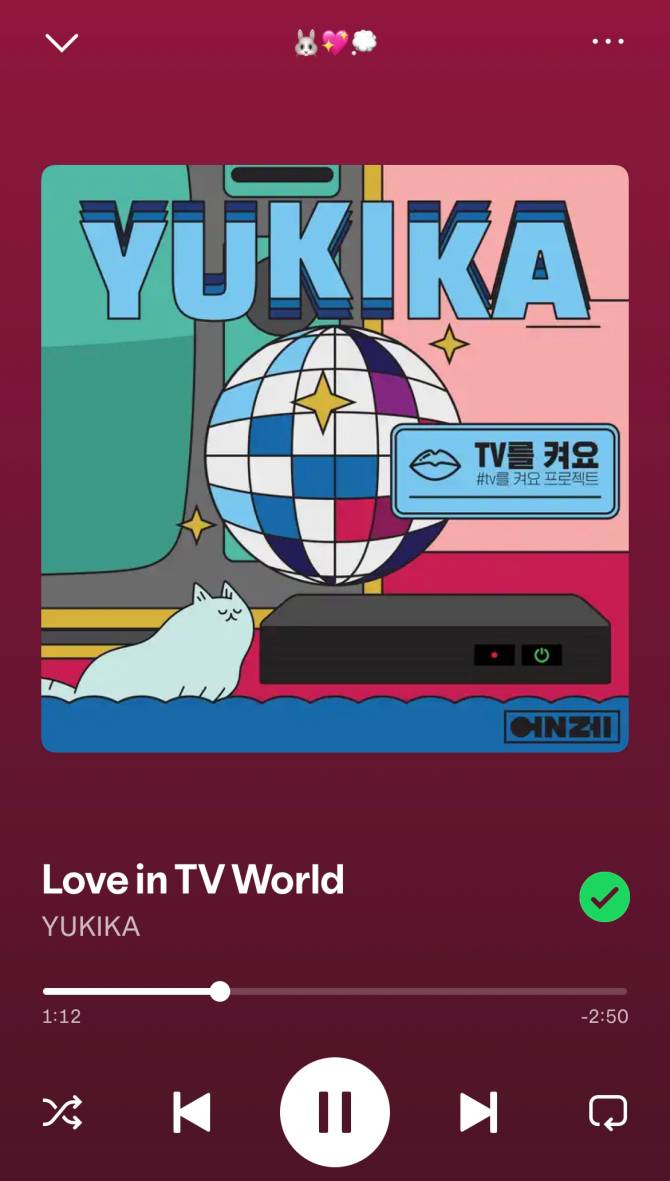
Task: Skip to the previous track
Action: 192,1112
